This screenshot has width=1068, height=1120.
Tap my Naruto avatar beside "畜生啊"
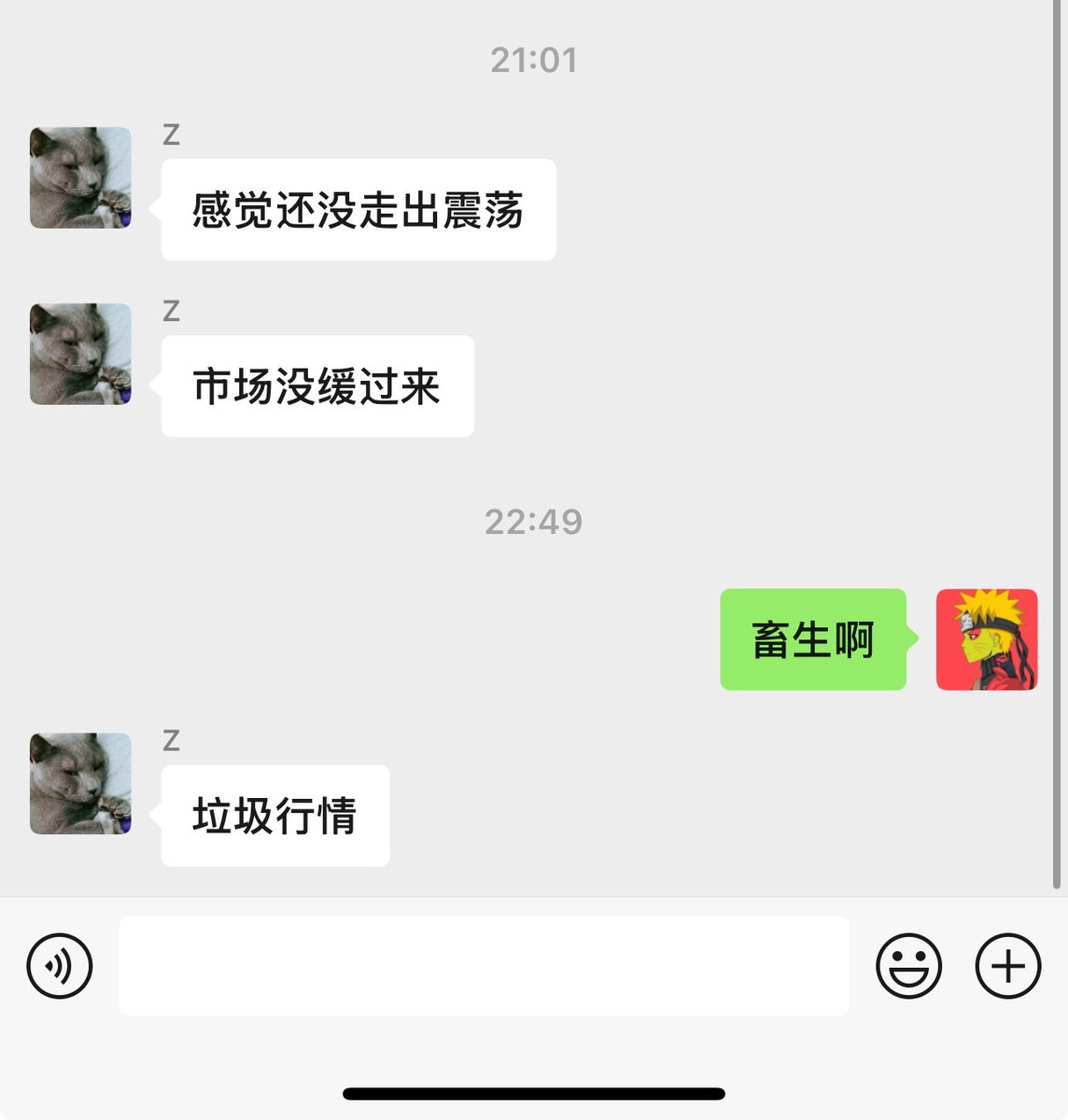(987, 639)
